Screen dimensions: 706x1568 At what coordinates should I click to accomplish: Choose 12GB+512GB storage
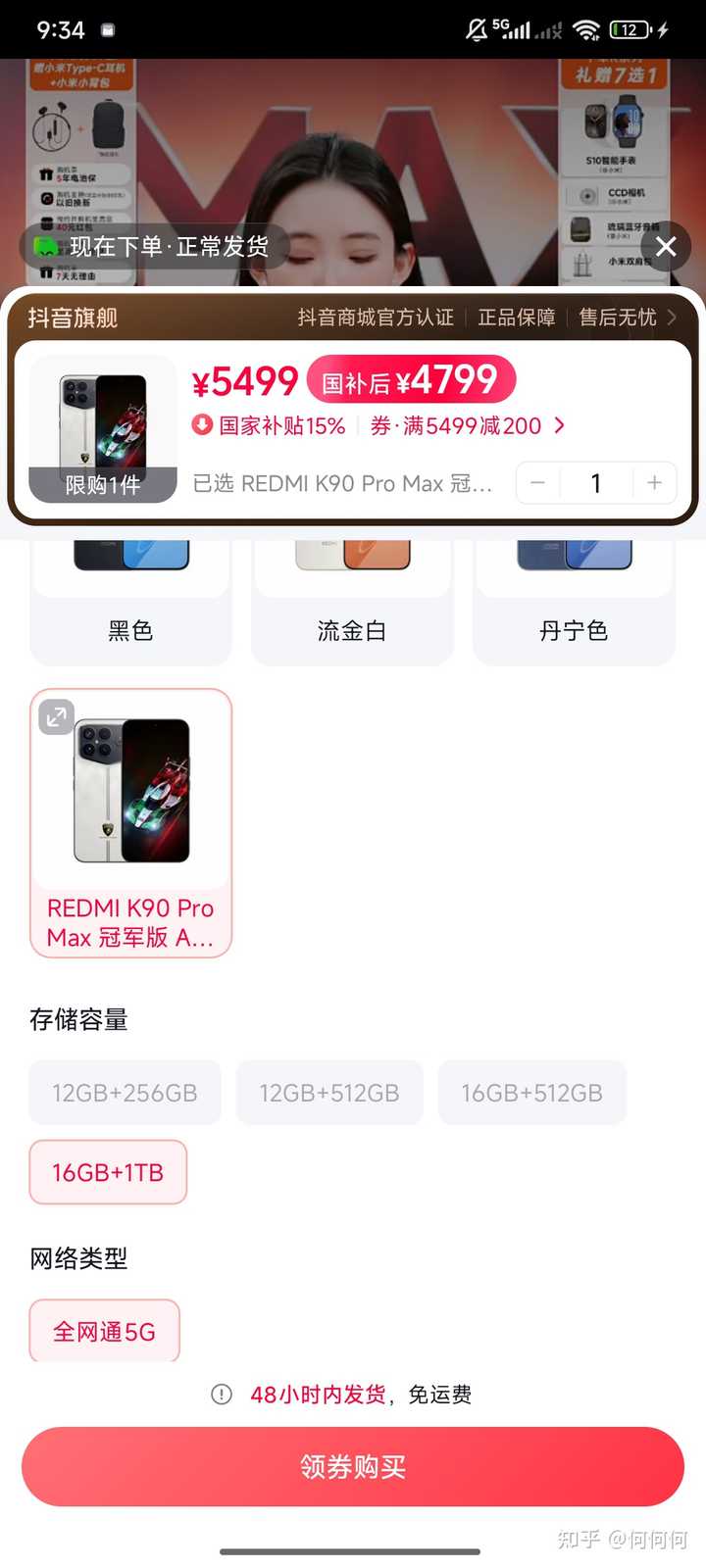329,1093
